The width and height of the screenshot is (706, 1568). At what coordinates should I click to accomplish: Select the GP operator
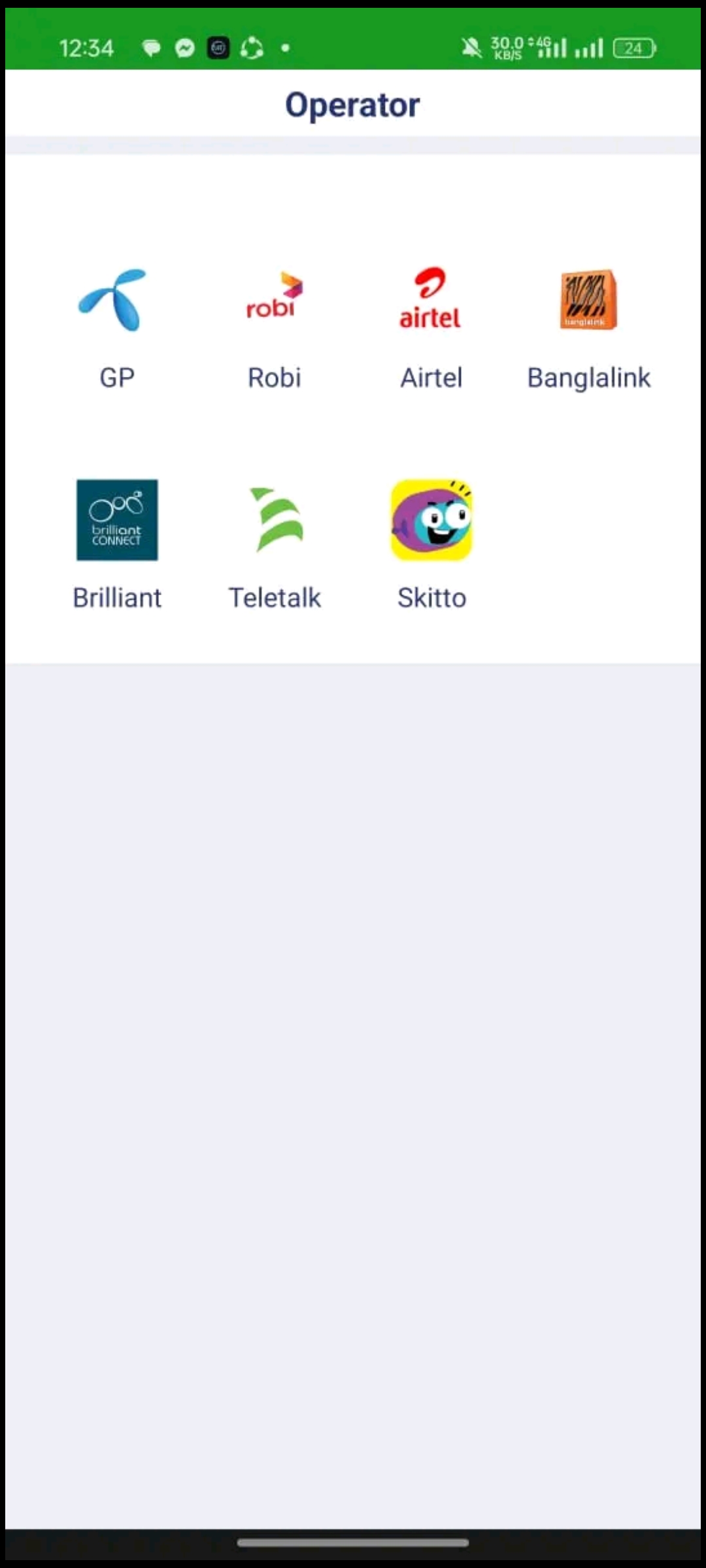[117, 327]
